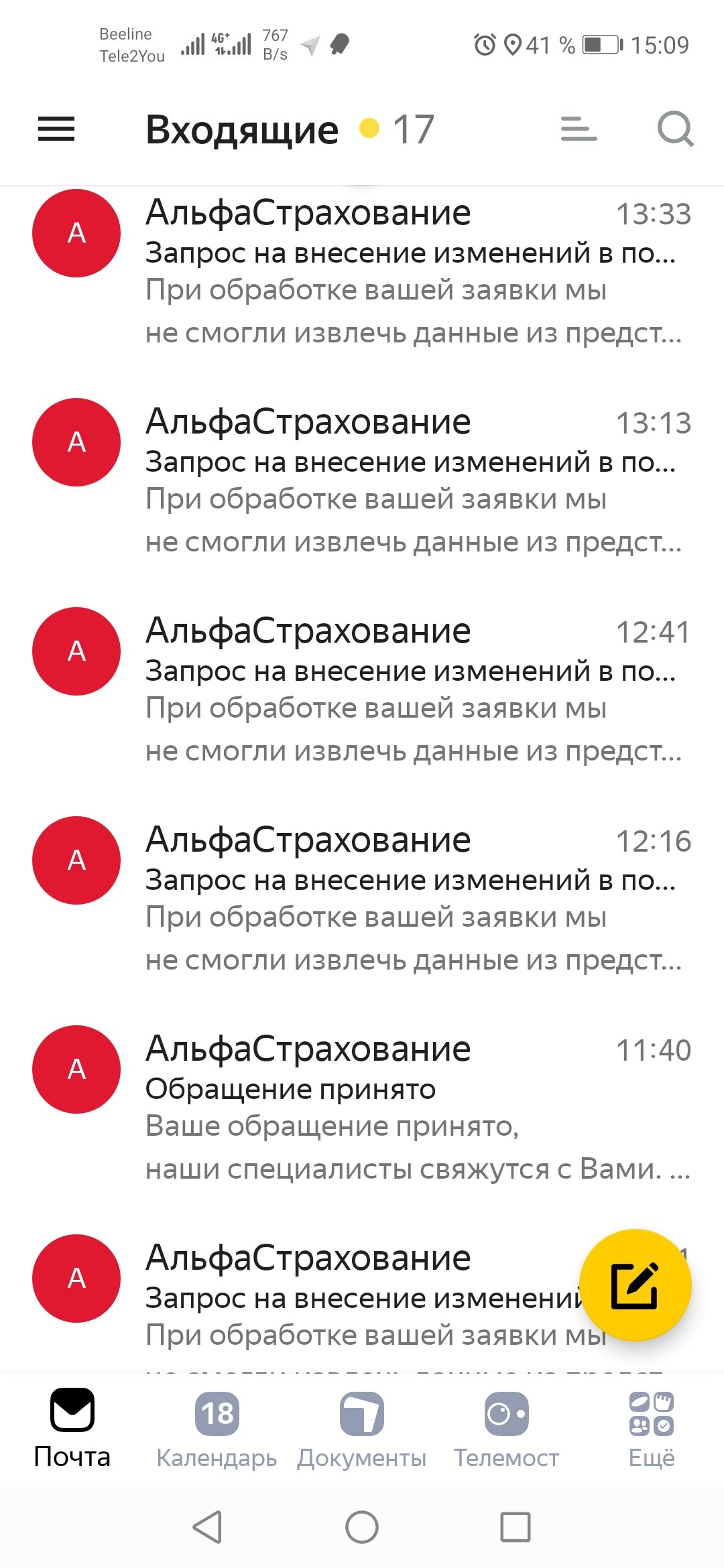Screen dimensions: 724x1568
Task: Go back with the system back button
Action: [207, 1528]
